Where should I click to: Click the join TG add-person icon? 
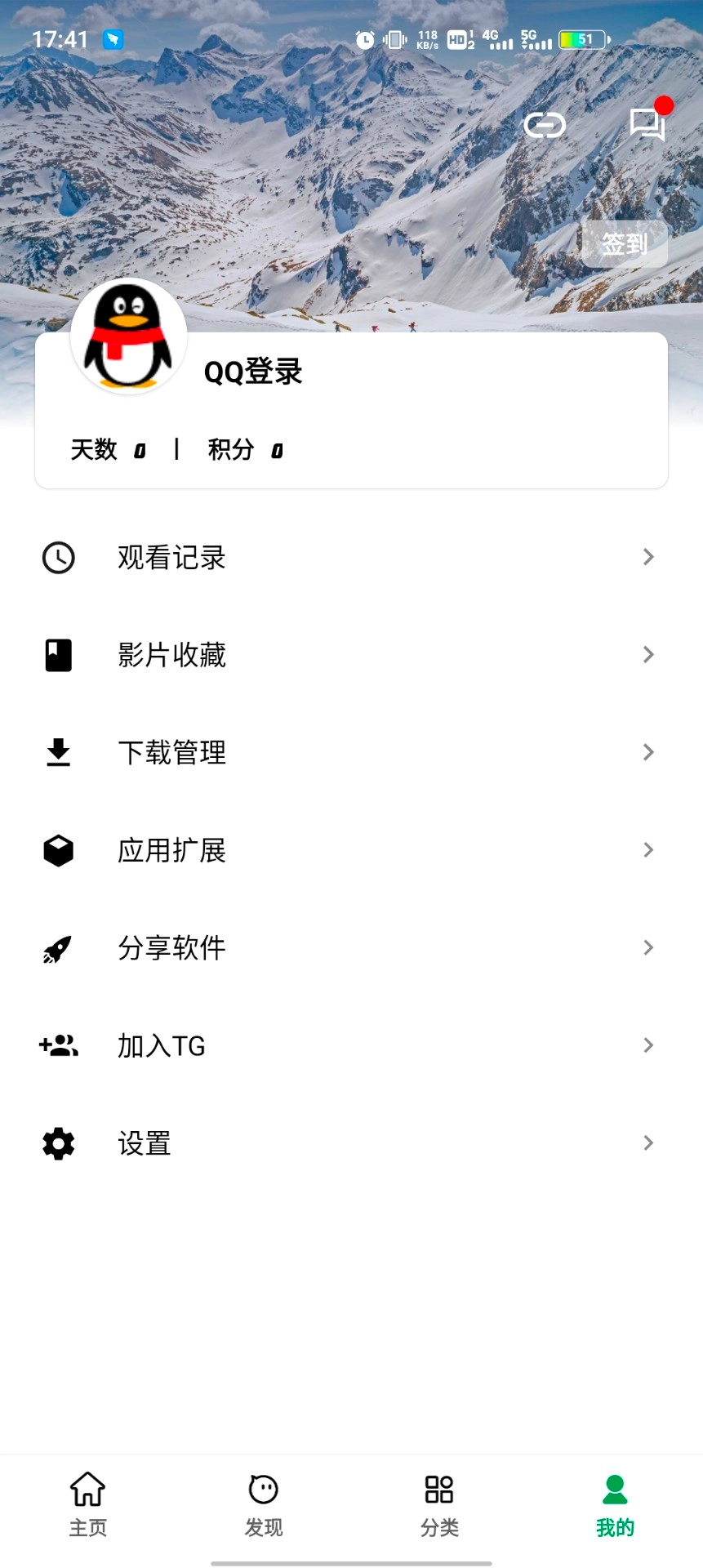pyautogui.click(x=57, y=1045)
